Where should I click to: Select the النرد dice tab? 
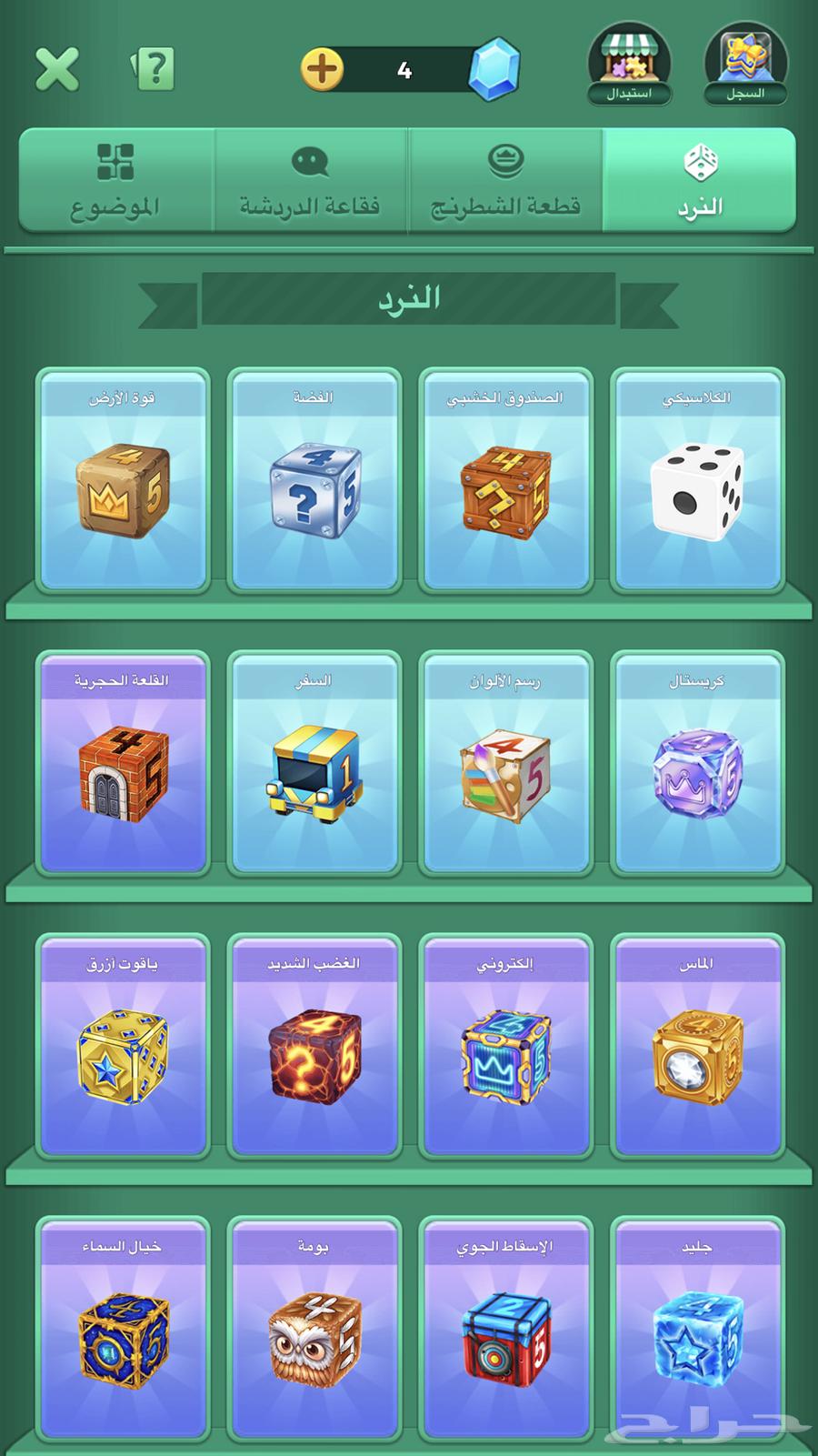coord(699,180)
